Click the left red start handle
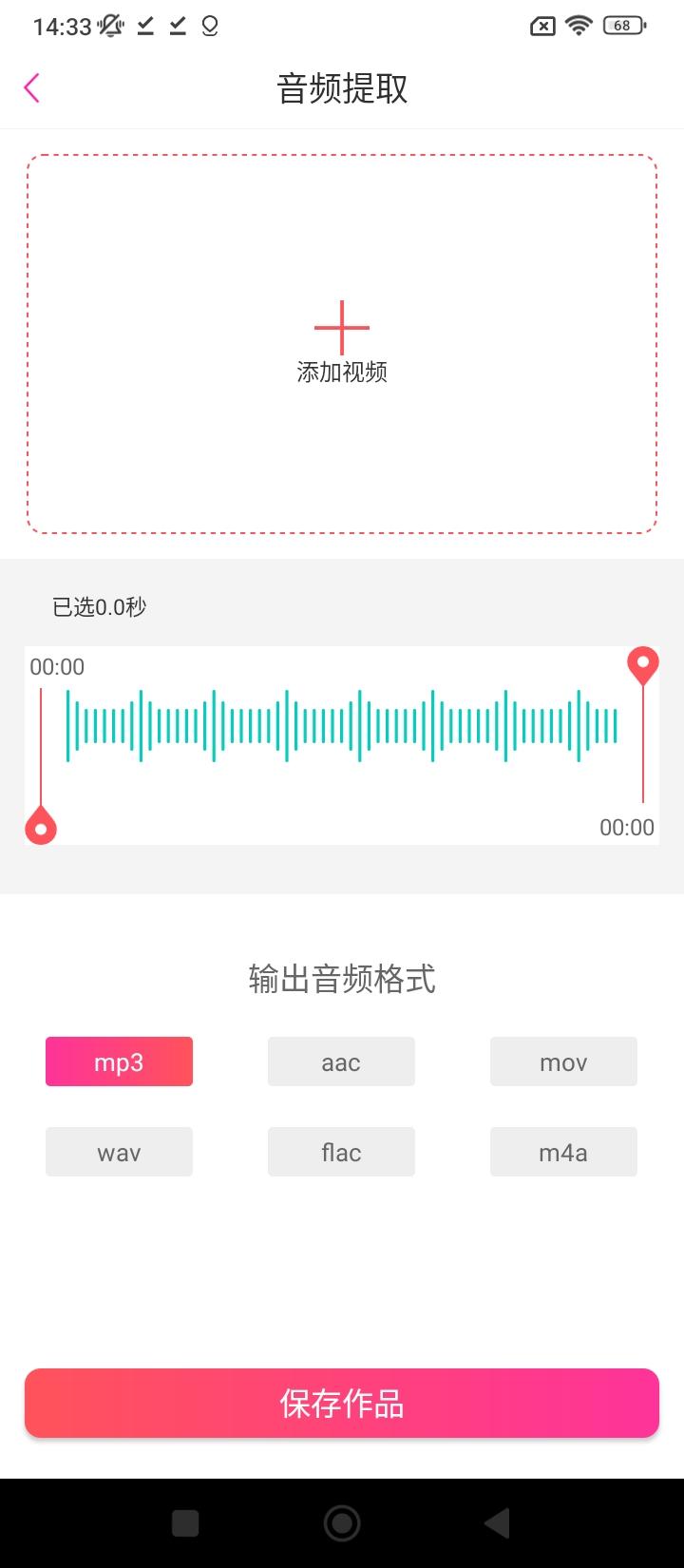Viewport: 684px width, 1568px height. pos(40,827)
